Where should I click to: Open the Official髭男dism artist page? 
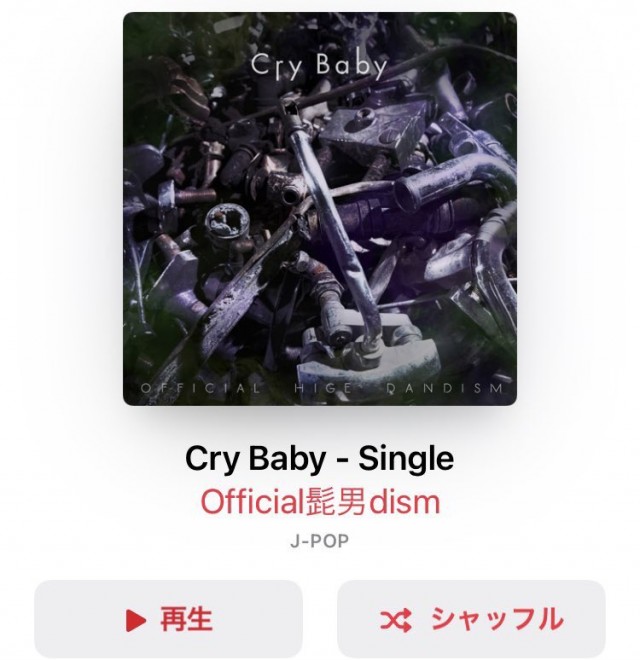click(319, 501)
